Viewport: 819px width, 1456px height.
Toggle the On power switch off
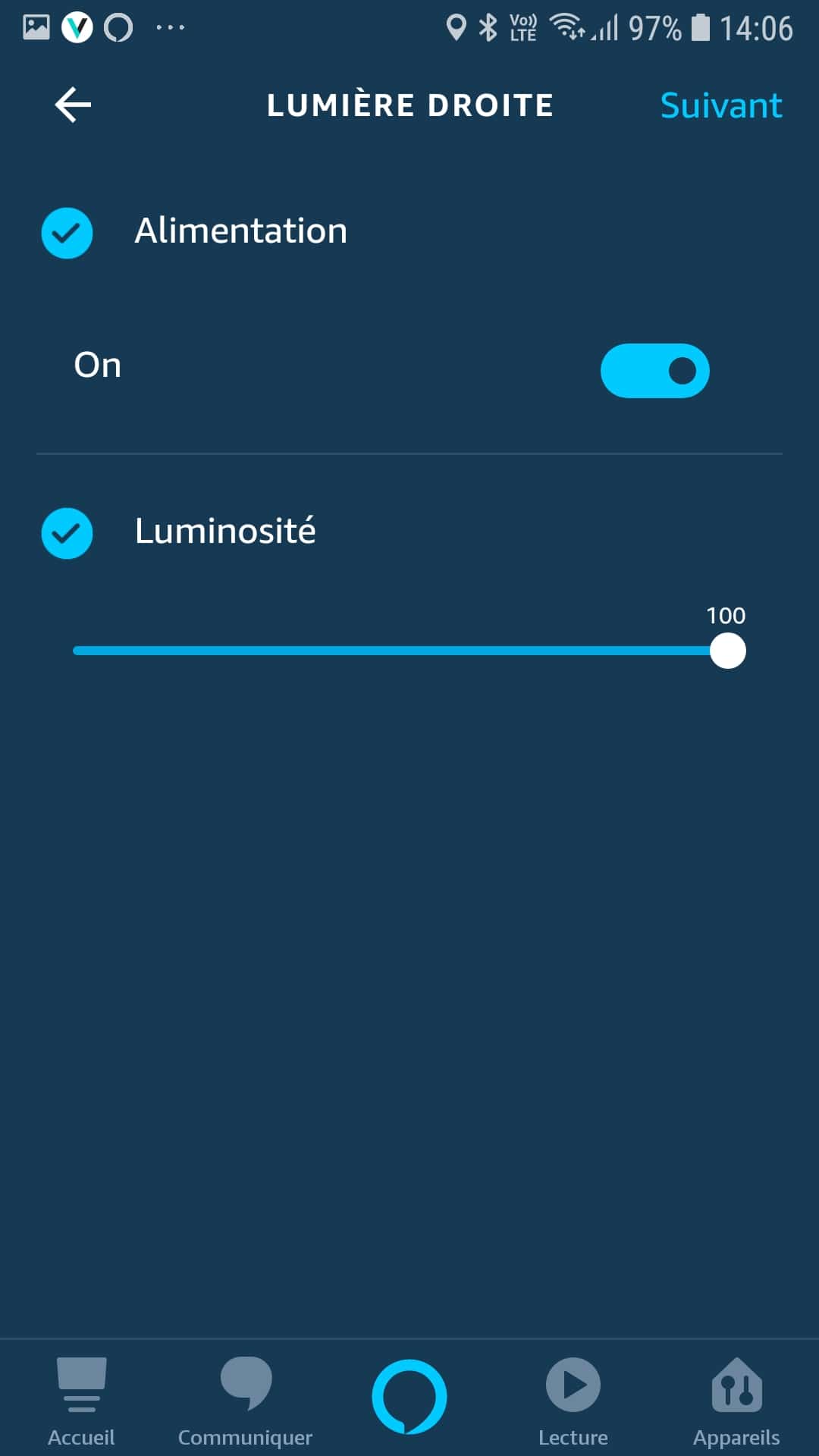(654, 371)
